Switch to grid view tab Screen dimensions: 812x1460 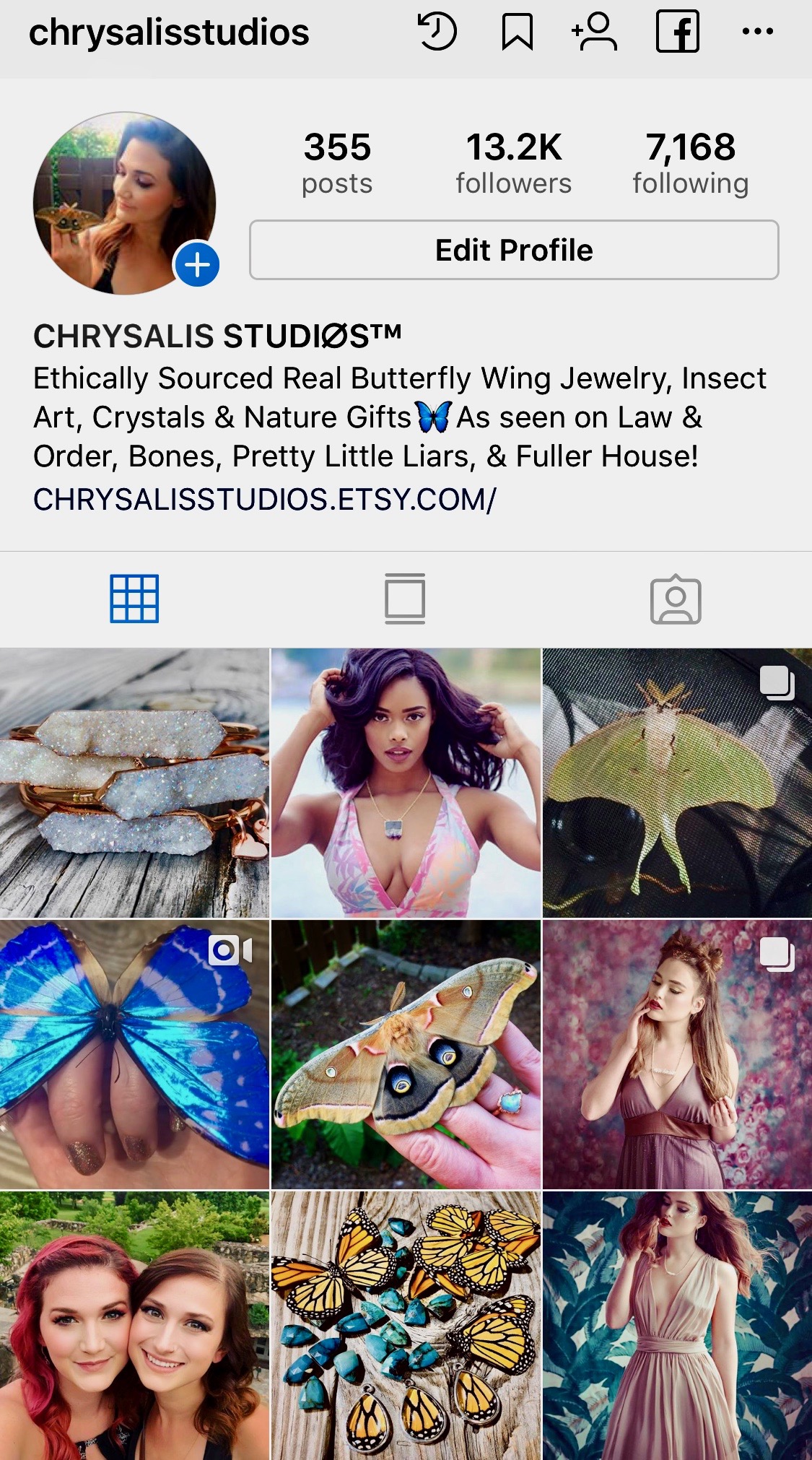[x=134, y=599]
